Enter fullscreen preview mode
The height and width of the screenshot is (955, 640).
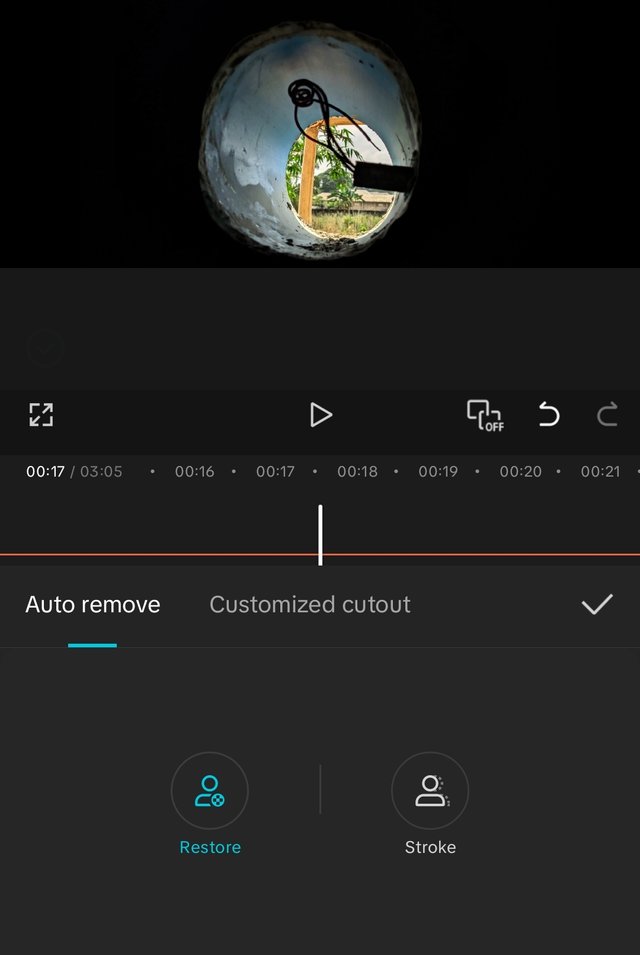41,415
